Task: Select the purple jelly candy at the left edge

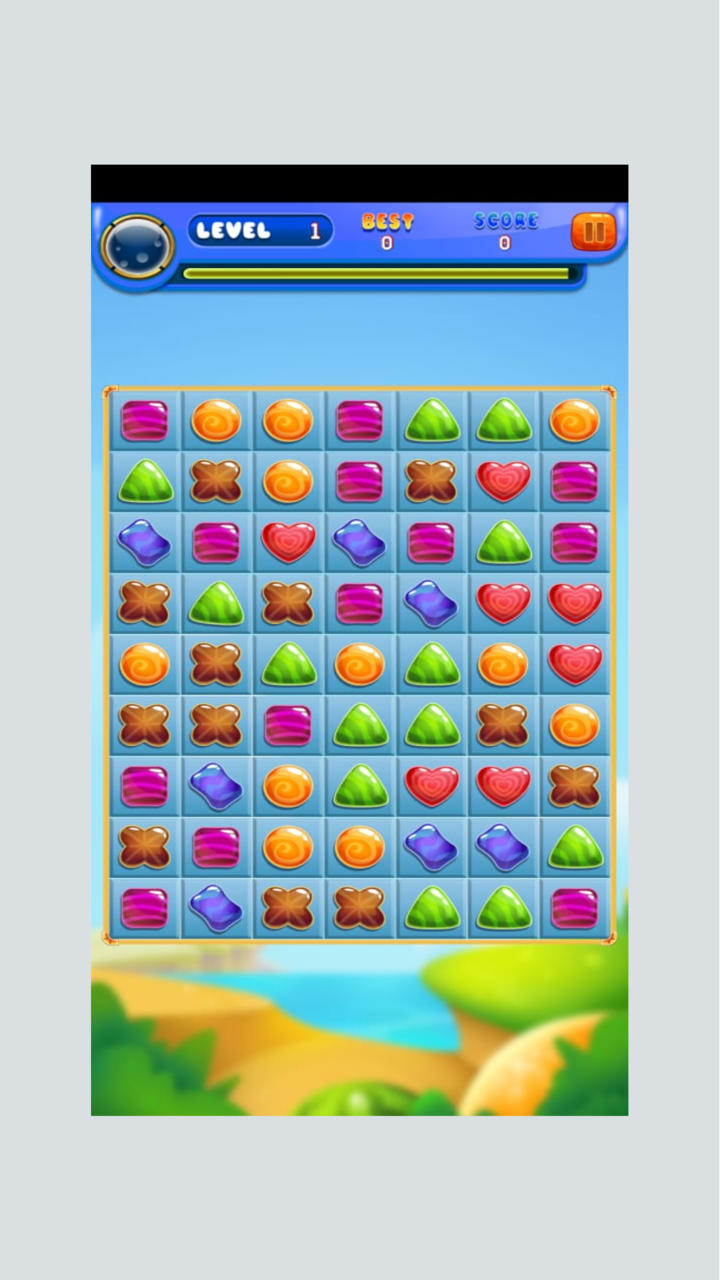Action: point(145,543)
